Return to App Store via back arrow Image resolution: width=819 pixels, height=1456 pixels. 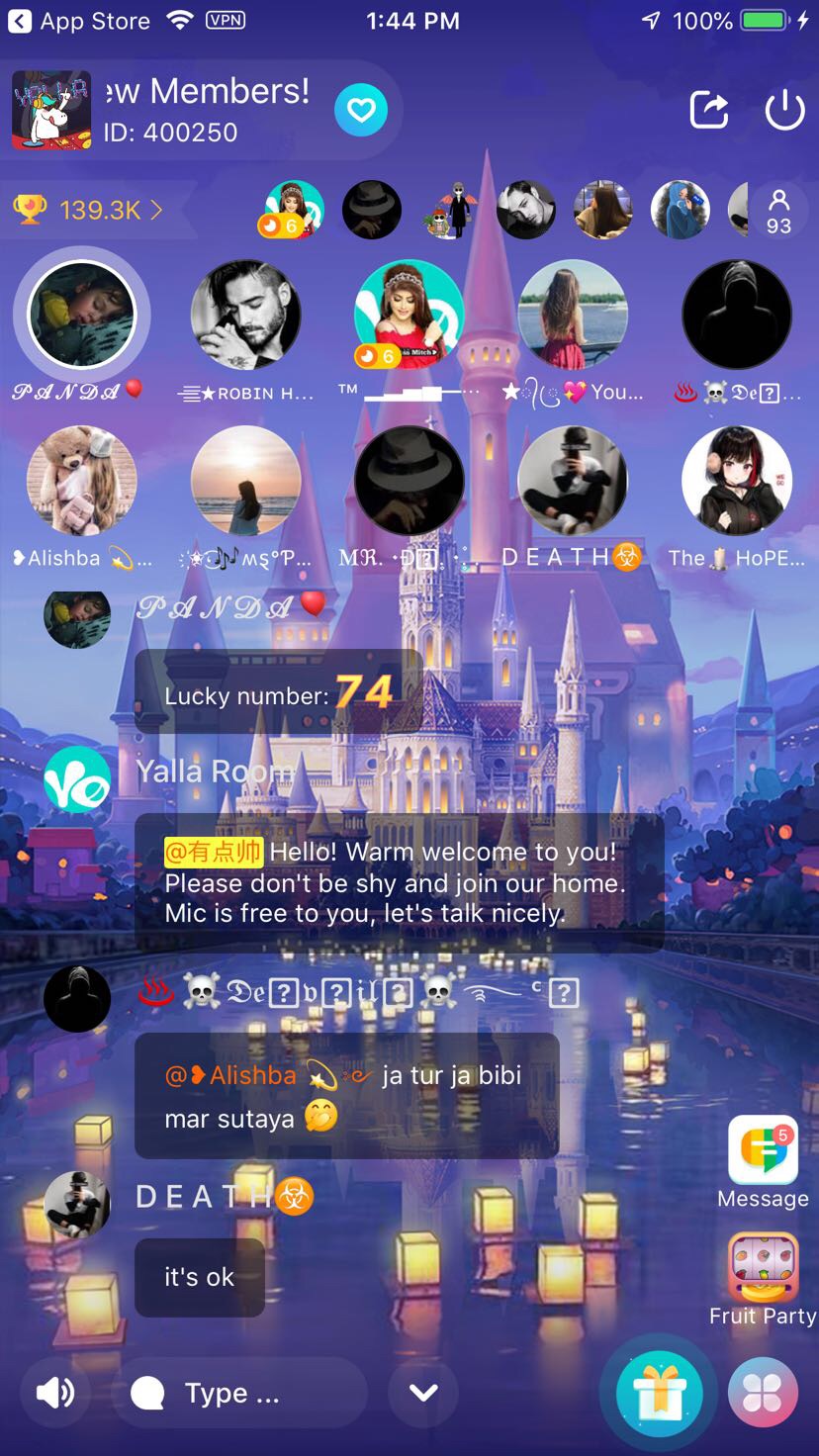(20, 21)
